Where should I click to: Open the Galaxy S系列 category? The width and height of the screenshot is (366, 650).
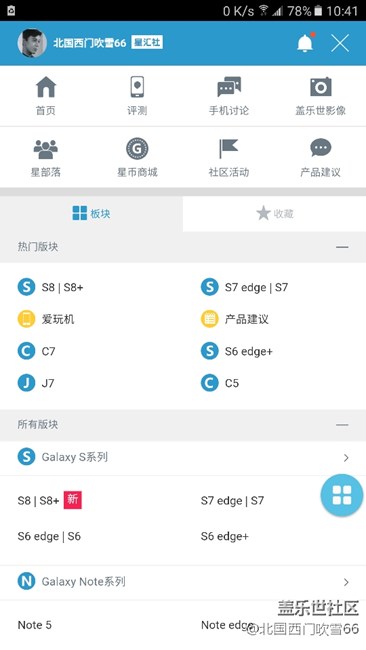tap(183, 458)
